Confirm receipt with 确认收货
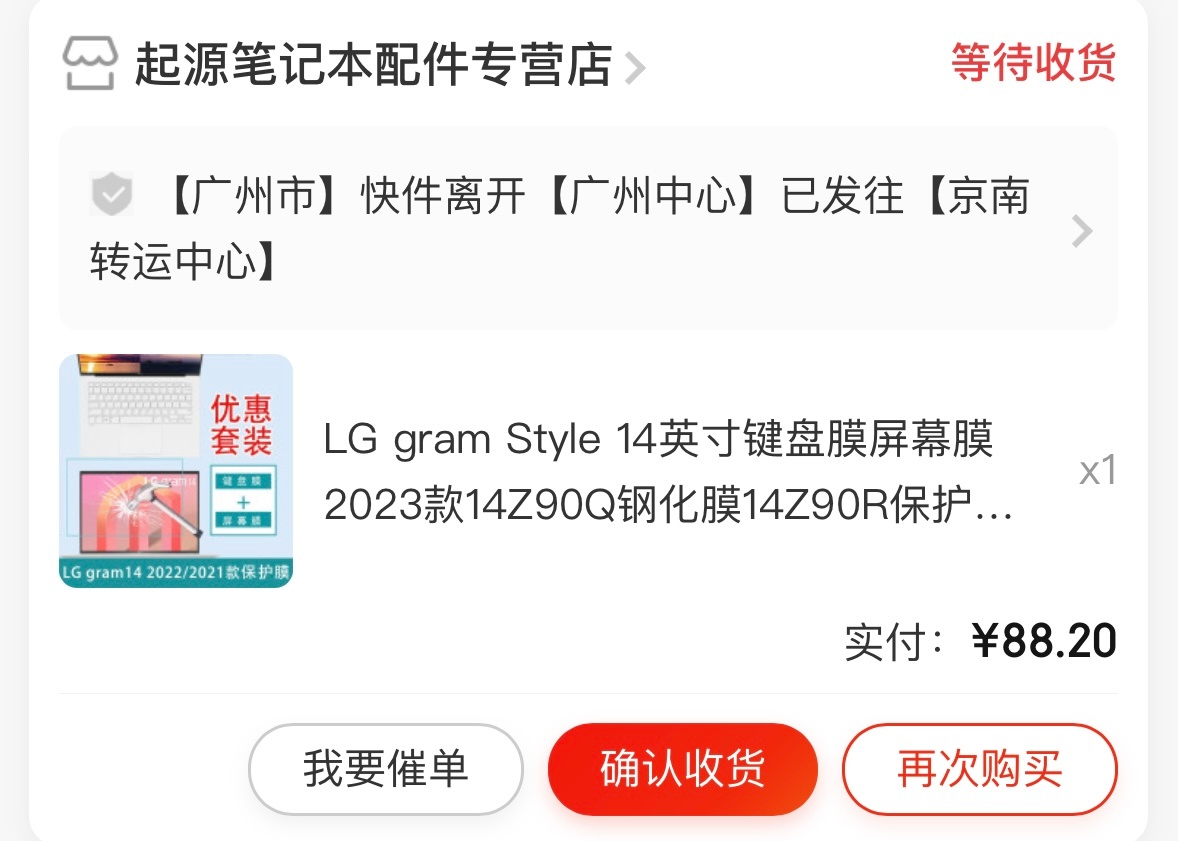1178x841 pixels. (x=682, y=769)
